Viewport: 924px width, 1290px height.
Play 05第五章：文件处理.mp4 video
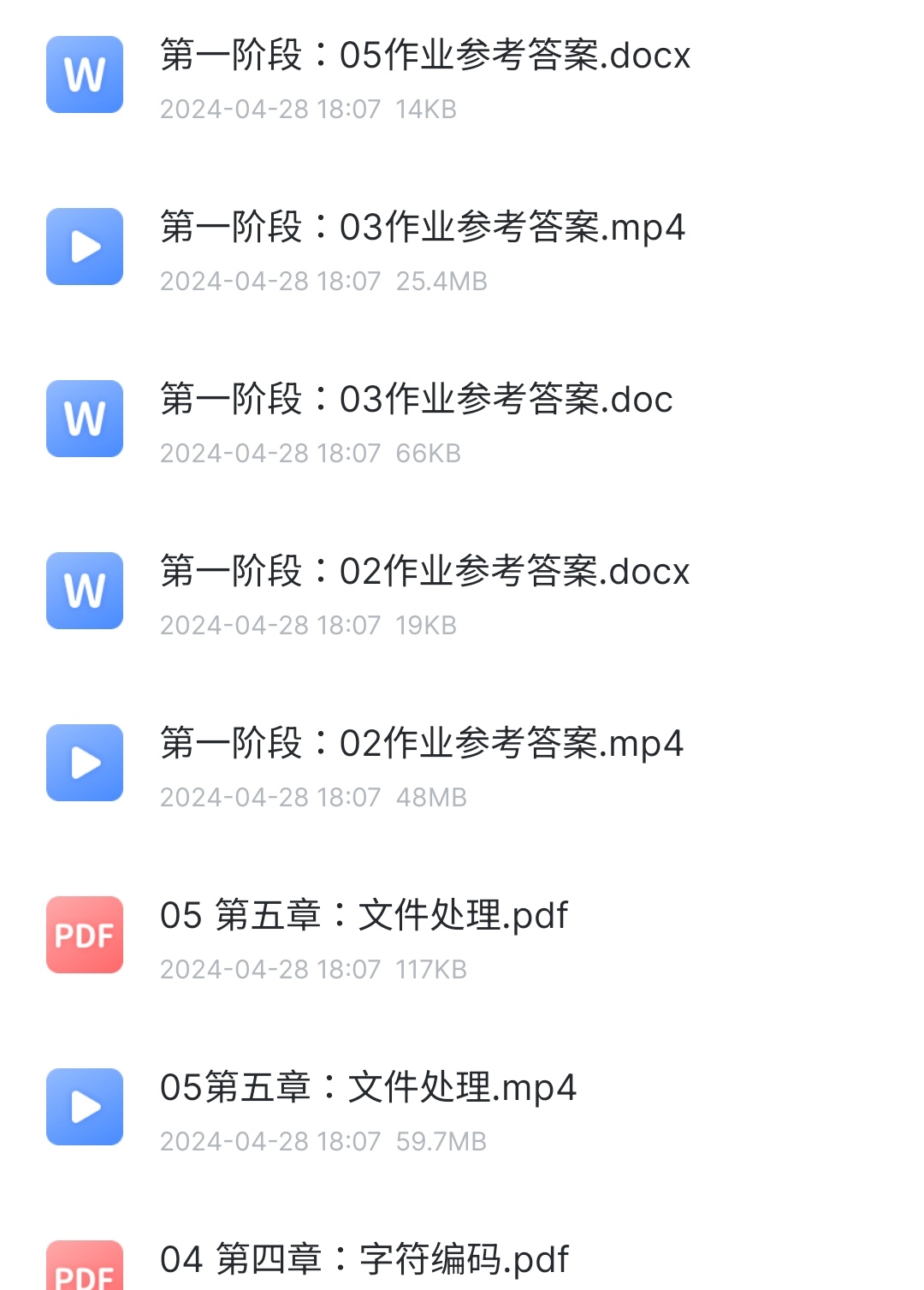[x=368, y=1089]
